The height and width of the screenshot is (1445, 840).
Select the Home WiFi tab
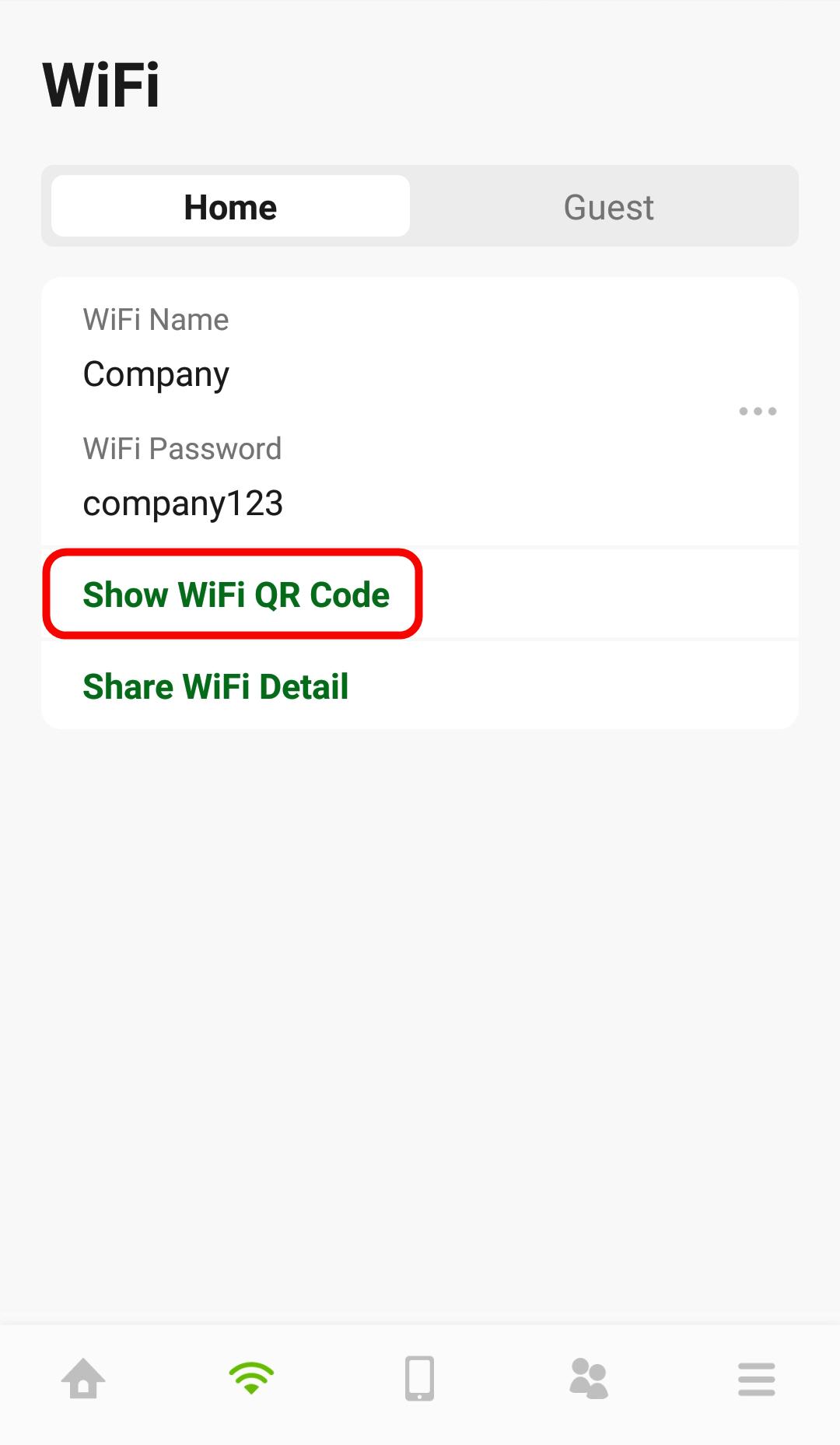tap(230, 207)
